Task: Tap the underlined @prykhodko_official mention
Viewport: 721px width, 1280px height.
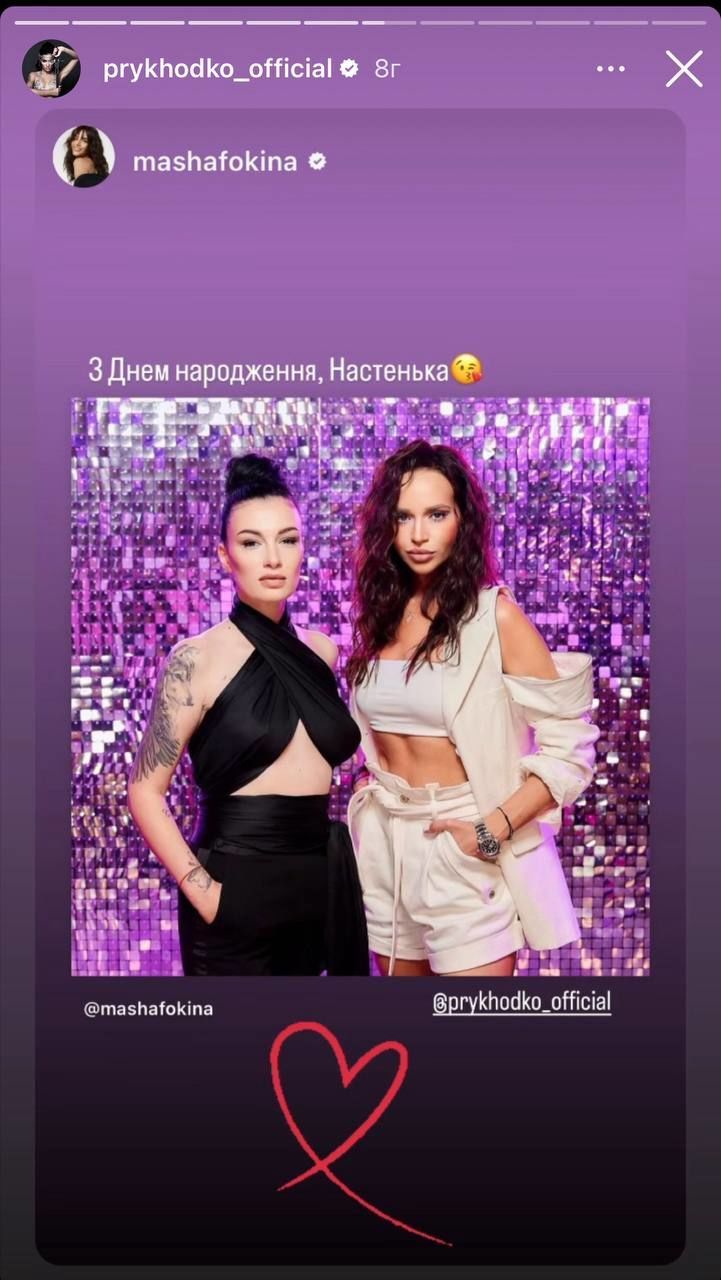Action: tap(521, 1001)
